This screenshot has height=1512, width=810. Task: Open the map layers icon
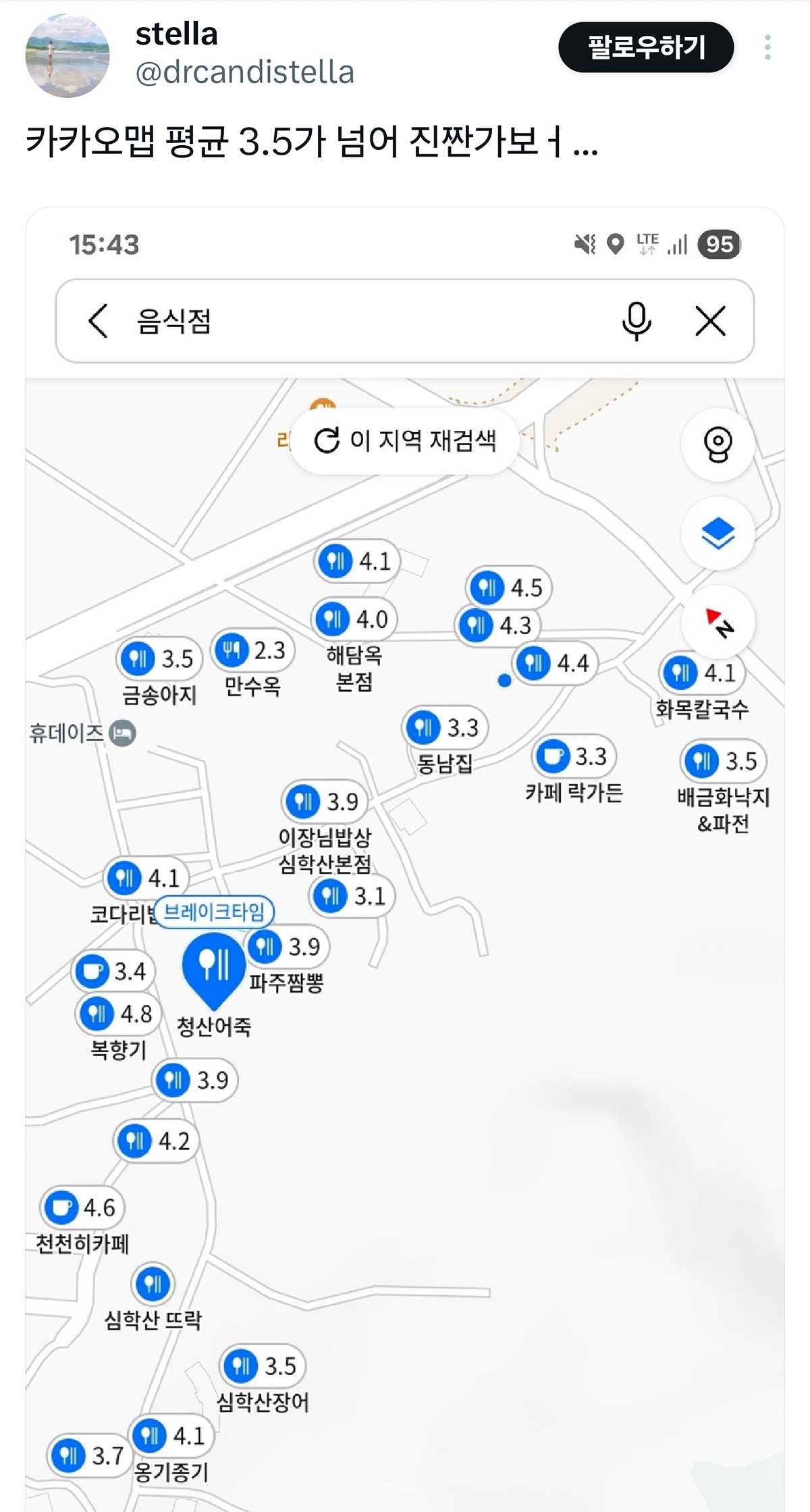[x=718, y=533]
